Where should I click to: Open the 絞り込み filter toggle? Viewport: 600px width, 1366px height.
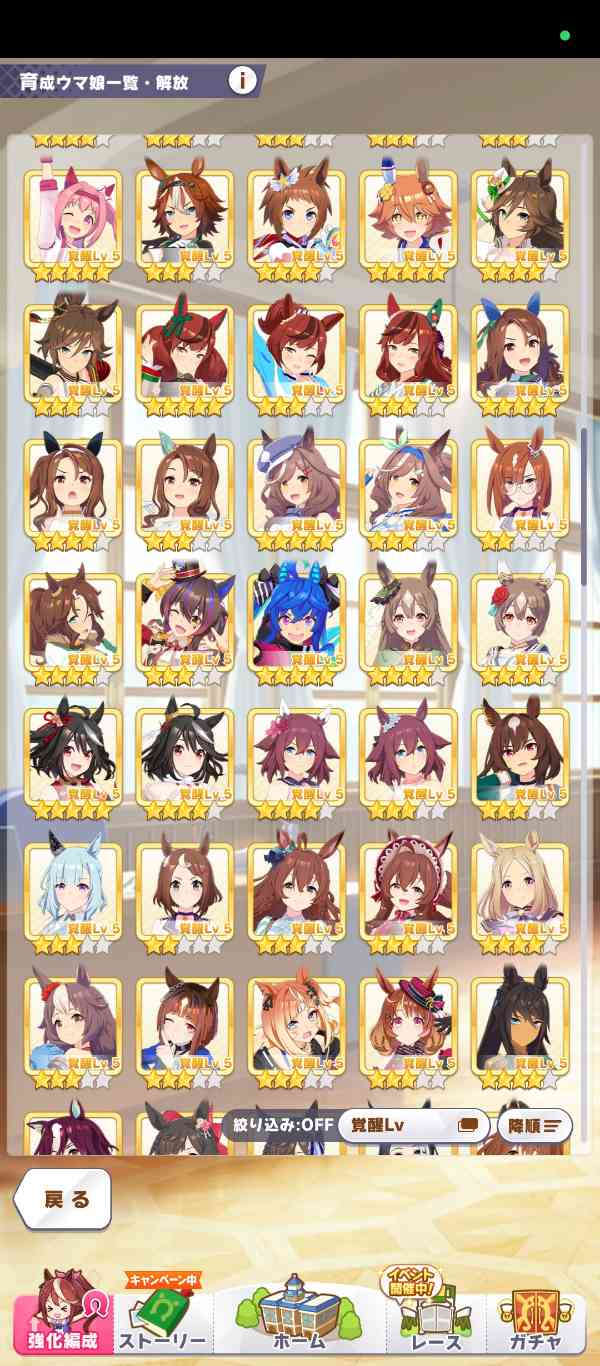[x=283, y=1125]
